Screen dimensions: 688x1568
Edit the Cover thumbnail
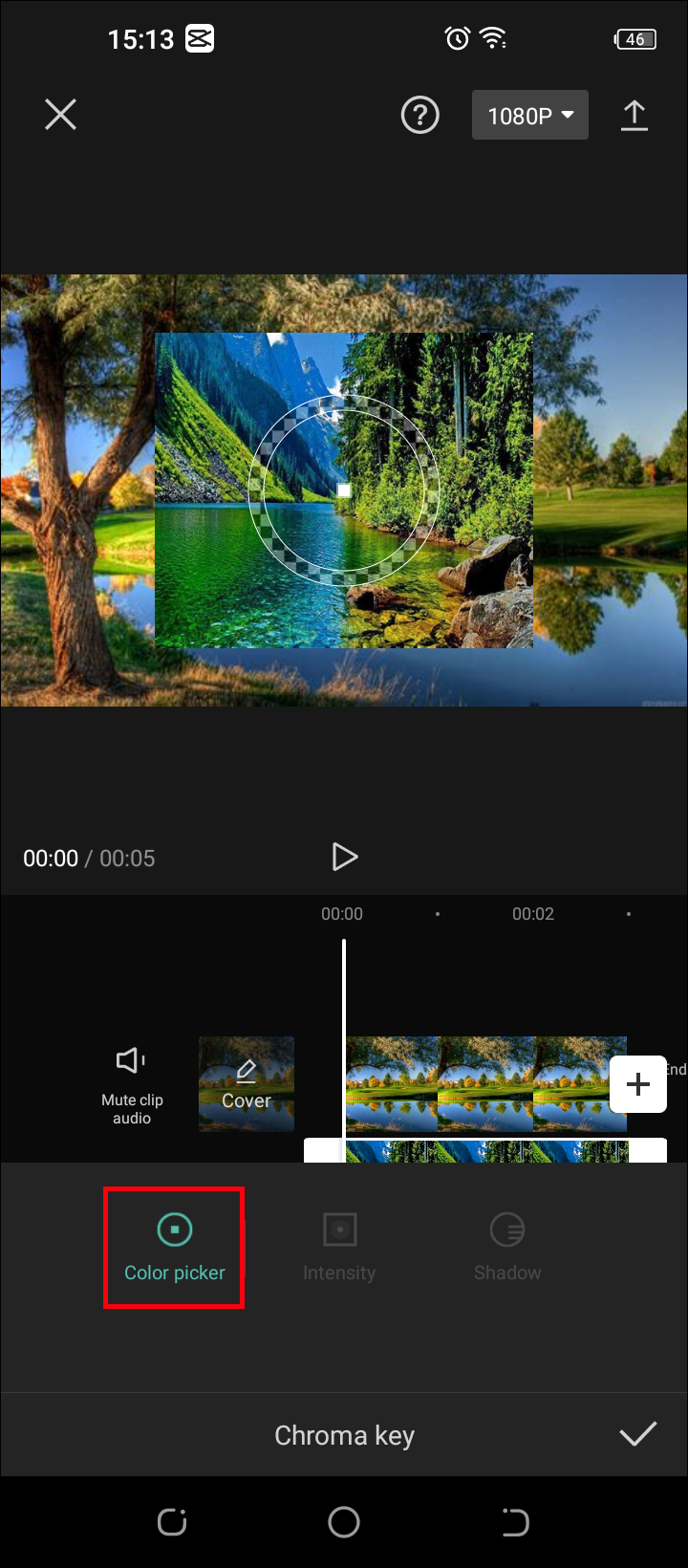[247, 1084]
